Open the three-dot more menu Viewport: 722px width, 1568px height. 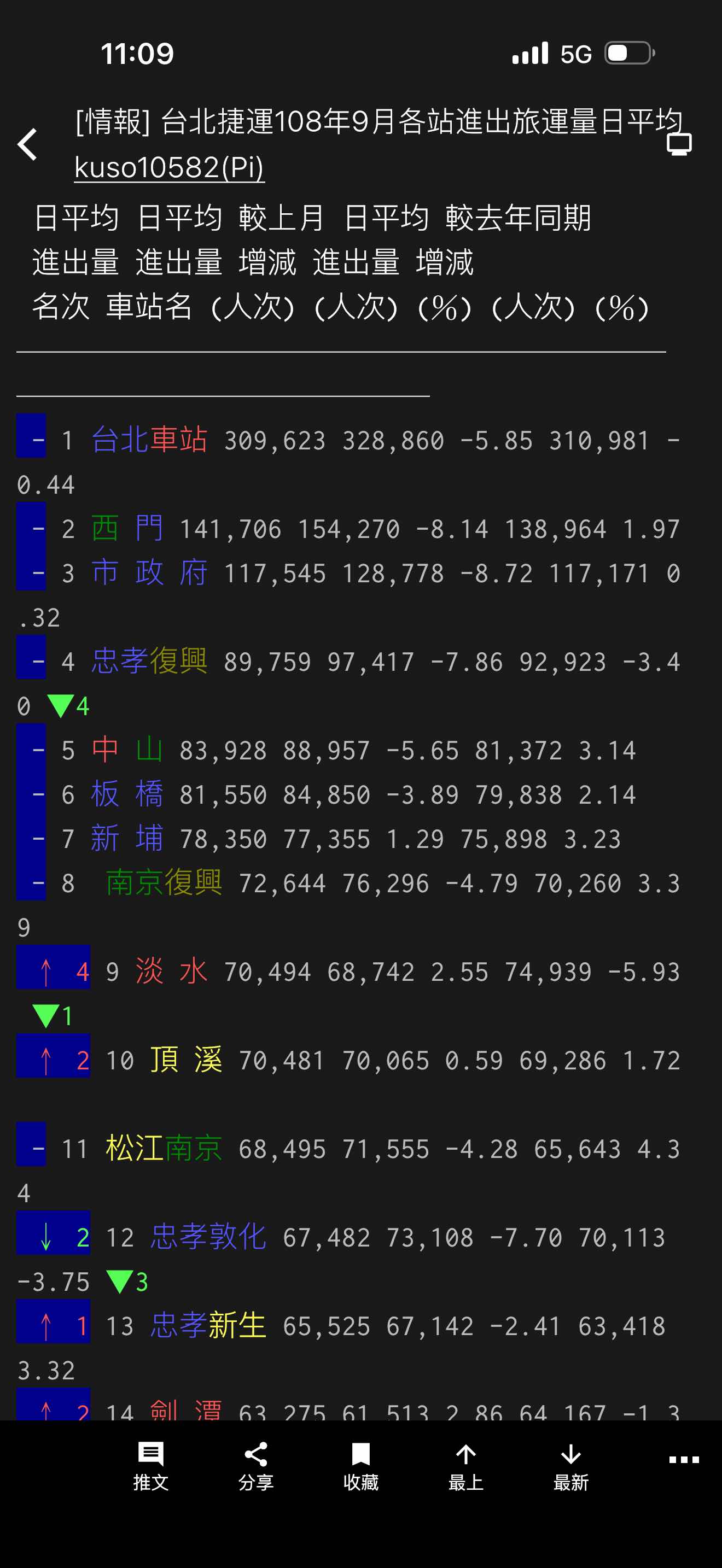pyautogui.click(x=684, y=1460)
